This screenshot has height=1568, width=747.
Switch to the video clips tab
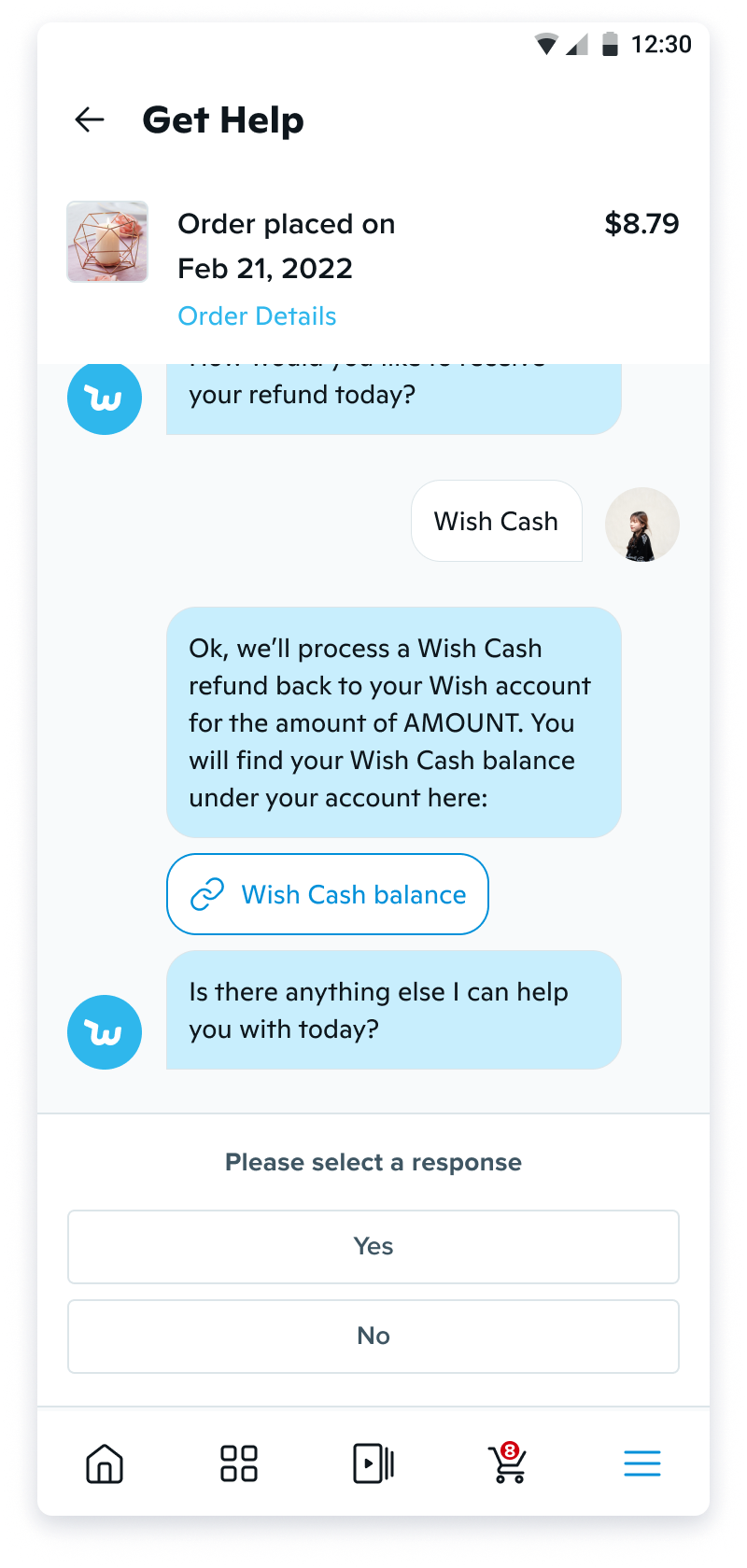pos(373,1463)
